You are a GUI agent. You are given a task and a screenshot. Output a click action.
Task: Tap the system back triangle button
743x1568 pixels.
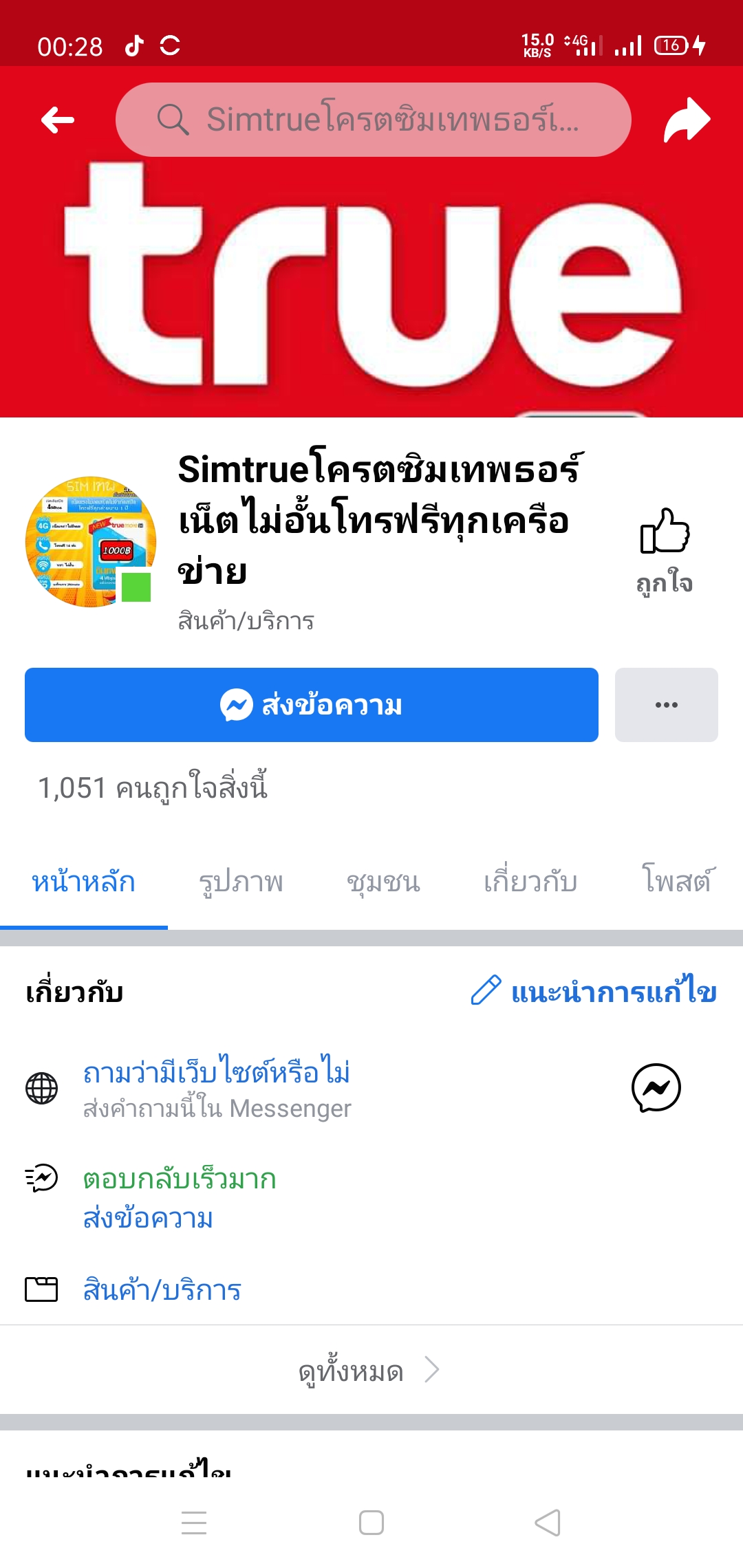[548, 1523]
